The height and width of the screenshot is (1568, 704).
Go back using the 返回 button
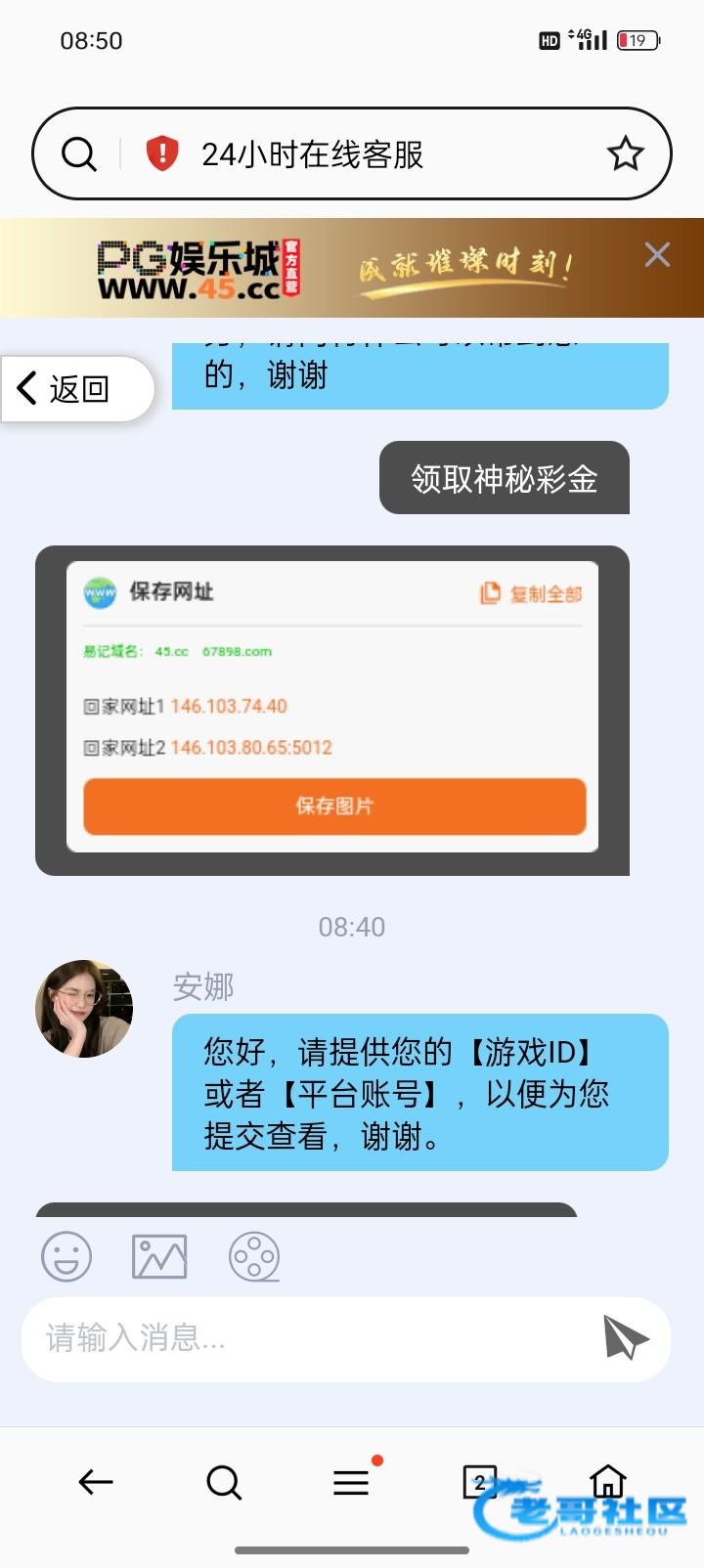pos(76,389)
